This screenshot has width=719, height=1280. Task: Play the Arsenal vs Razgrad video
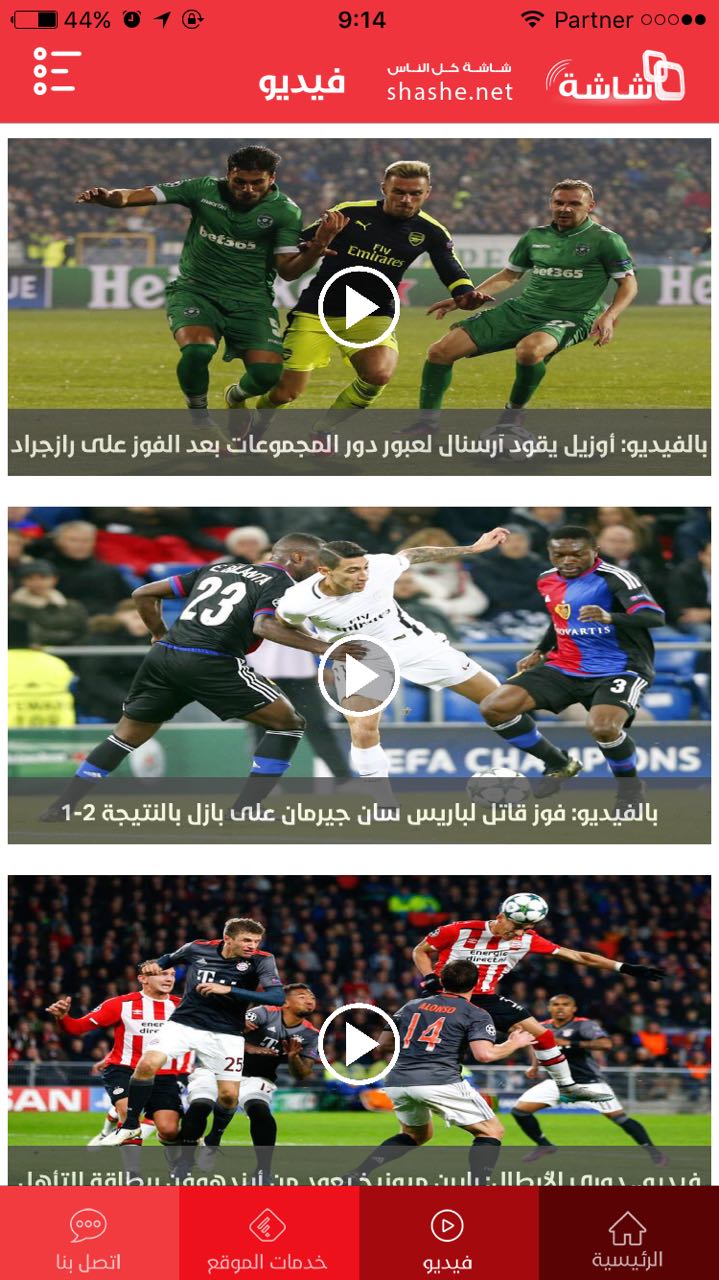[x=358, y=308]
